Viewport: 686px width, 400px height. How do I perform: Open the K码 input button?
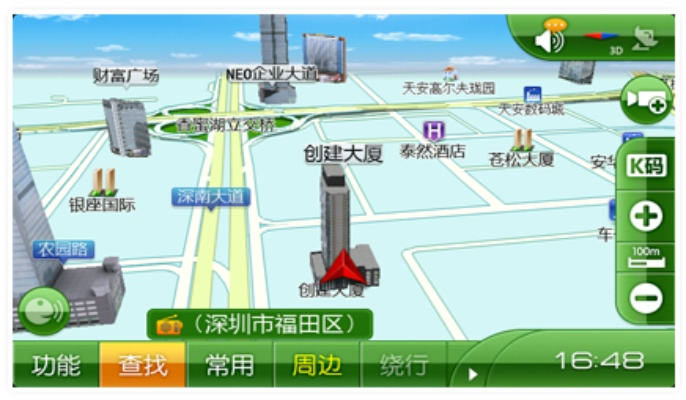click(x=646, y=166)
